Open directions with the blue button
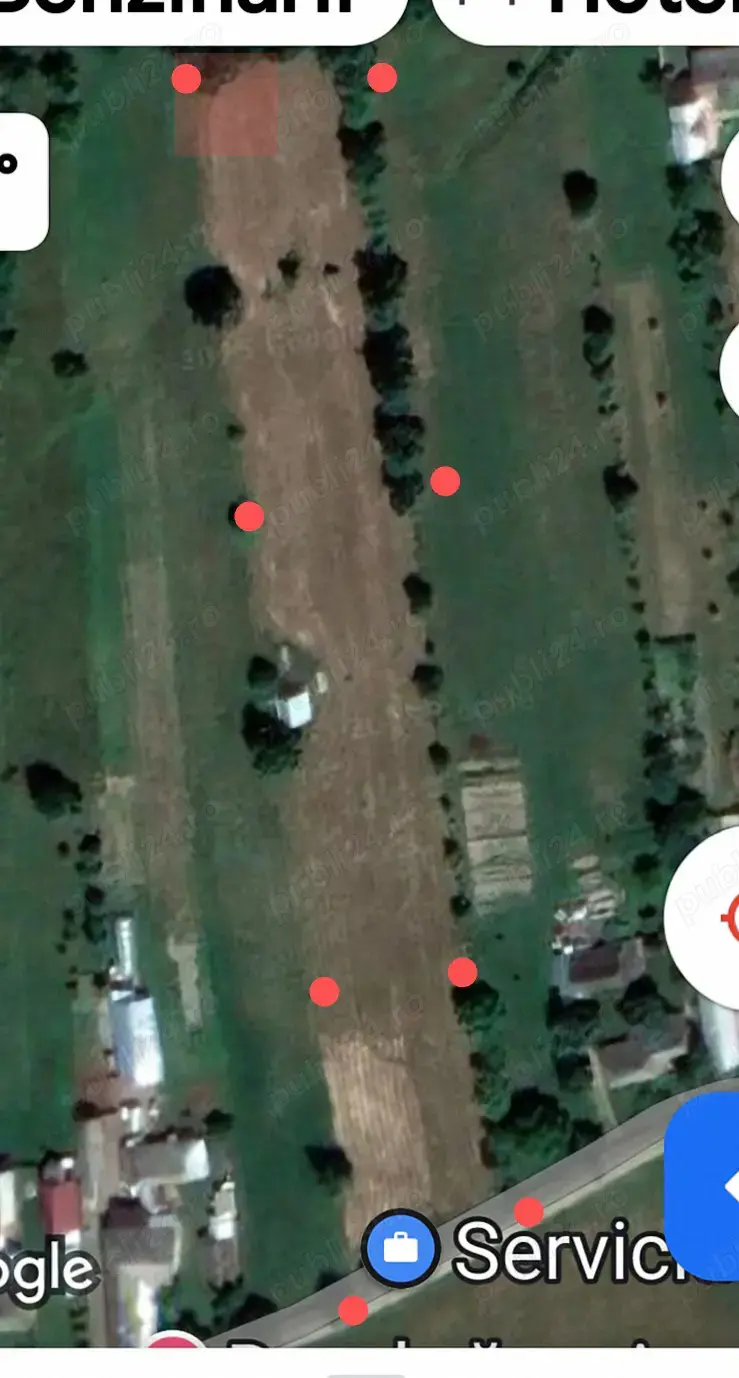Image resolution: width=739 pixels, height=1378 pixels. click(x=708, y=1186)
